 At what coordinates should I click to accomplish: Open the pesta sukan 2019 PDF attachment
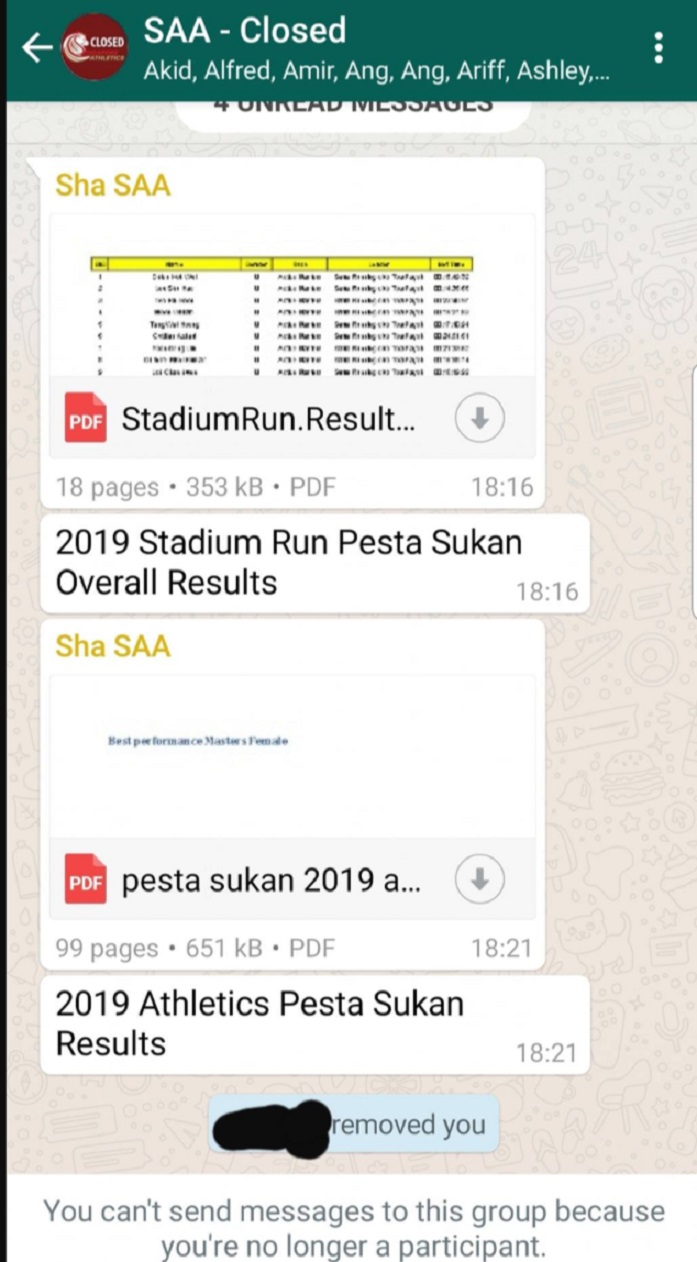click(x=270, y=881)
